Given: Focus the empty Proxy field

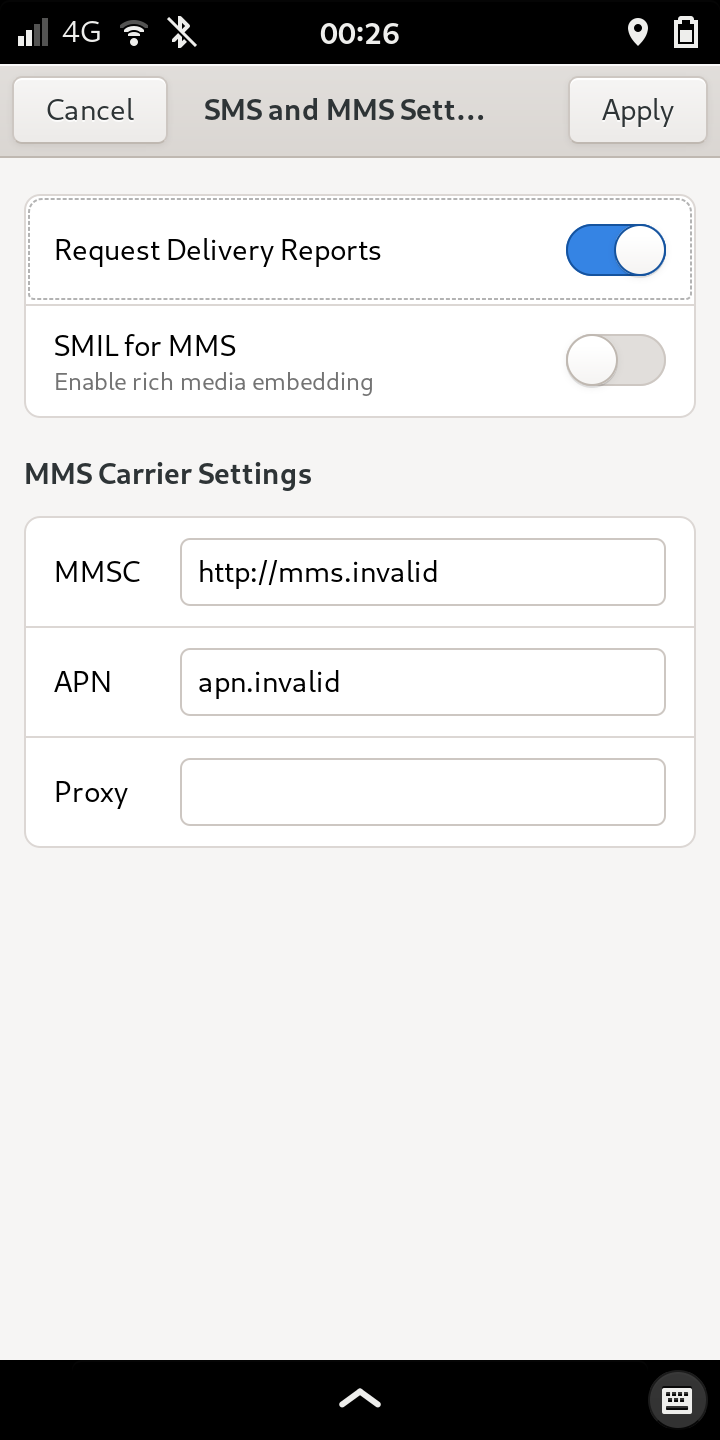Looking at the screenshot, I should (422, 792).
